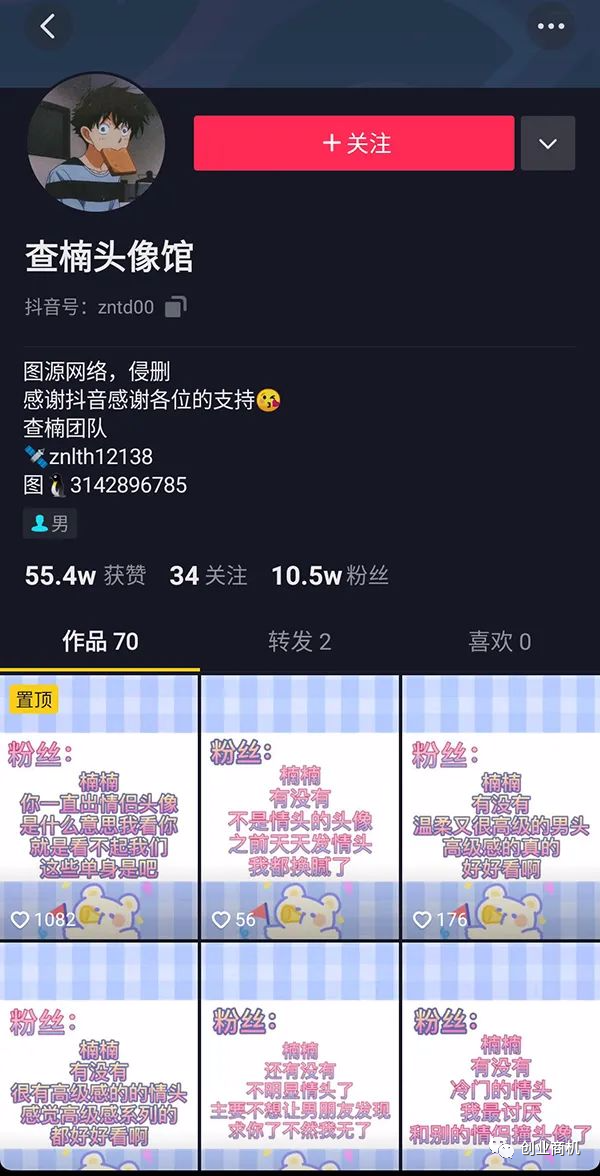View the 34 关注 following list

[x=208, y=575]
